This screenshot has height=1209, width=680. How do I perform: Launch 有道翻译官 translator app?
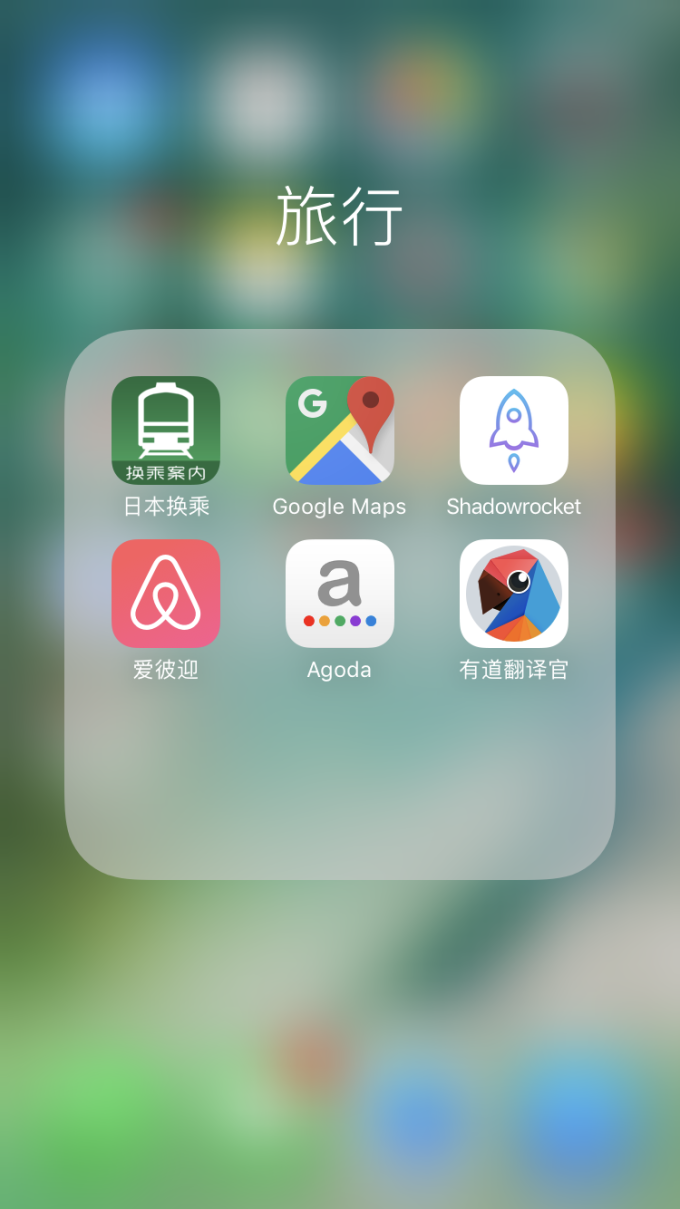(514, 593)
